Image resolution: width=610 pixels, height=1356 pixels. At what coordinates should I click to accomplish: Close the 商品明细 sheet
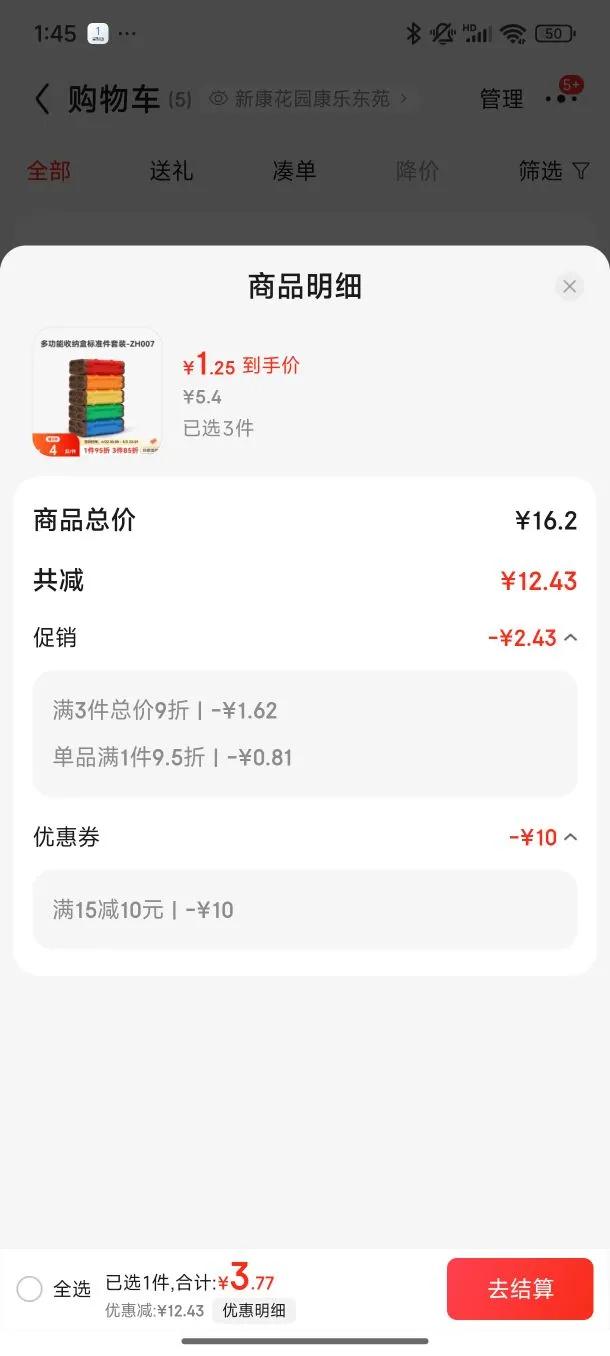pos(569,287)
